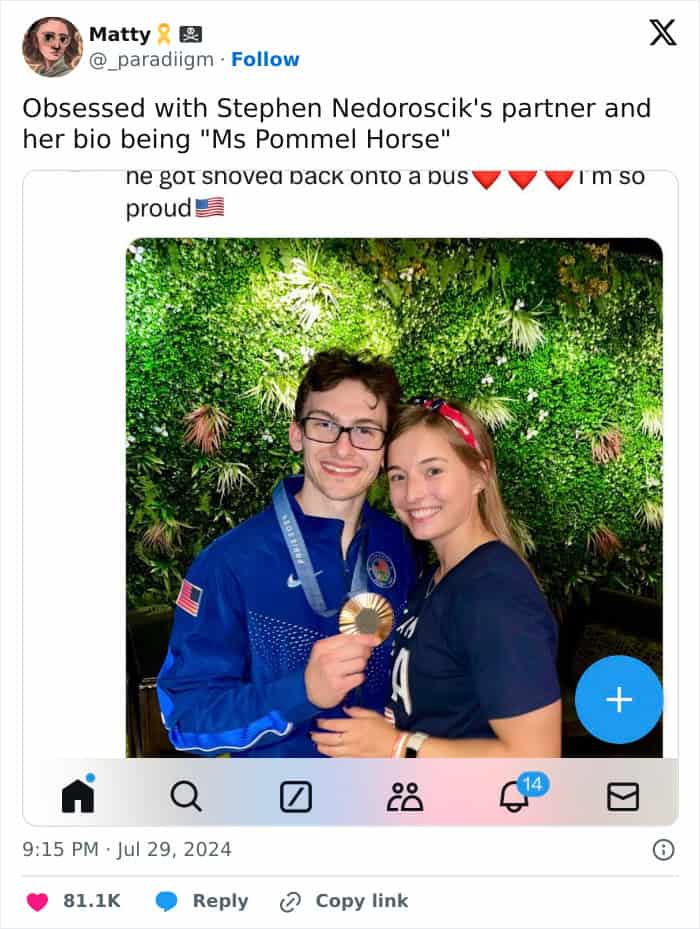Copy link to this post
The height and width of the screenshot is (929, 700).
[x=344, y=901]
